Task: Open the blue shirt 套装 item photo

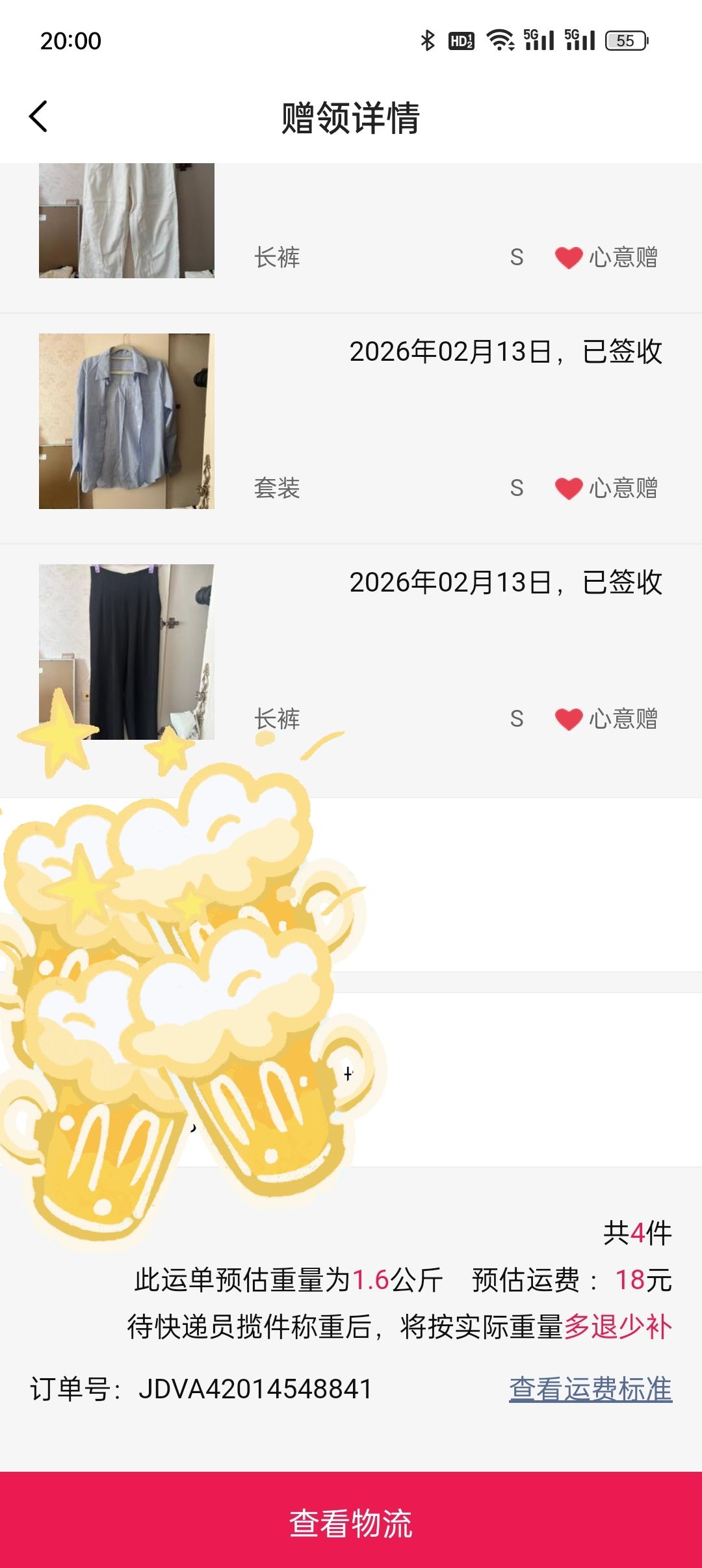Action: click(127, 421)
